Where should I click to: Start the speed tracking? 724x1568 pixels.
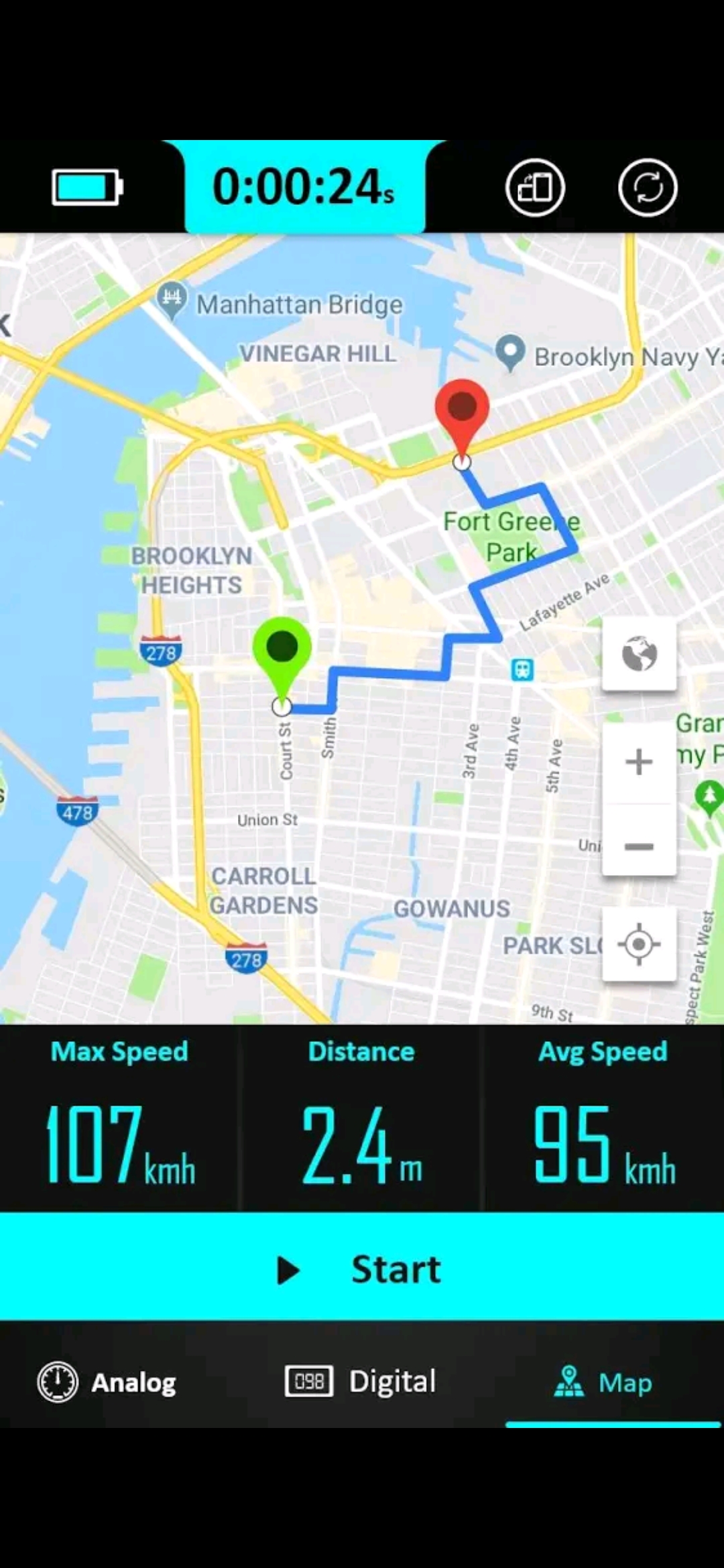[362, 1268]
